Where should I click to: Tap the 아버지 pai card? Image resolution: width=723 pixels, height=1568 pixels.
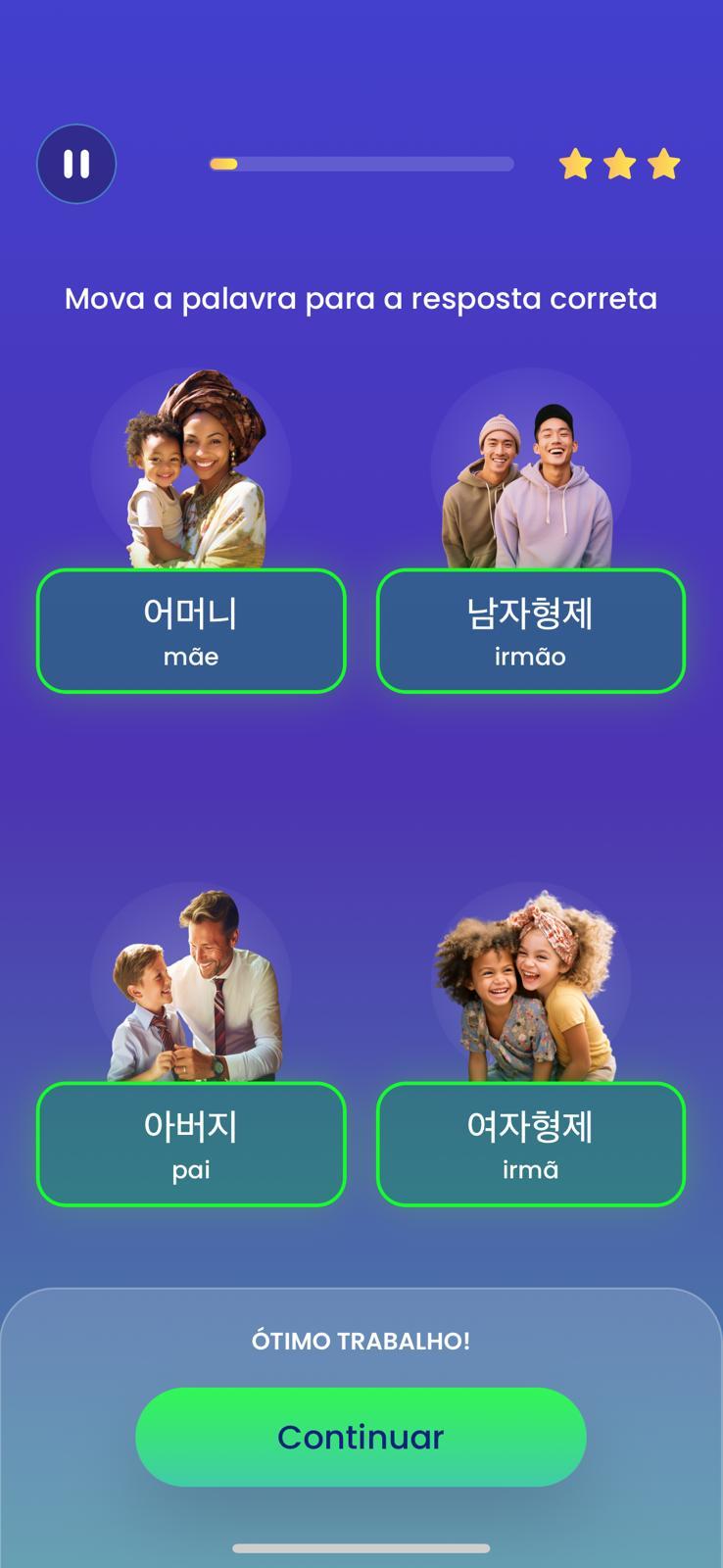pyautogui.click(x=191, y=1145)
